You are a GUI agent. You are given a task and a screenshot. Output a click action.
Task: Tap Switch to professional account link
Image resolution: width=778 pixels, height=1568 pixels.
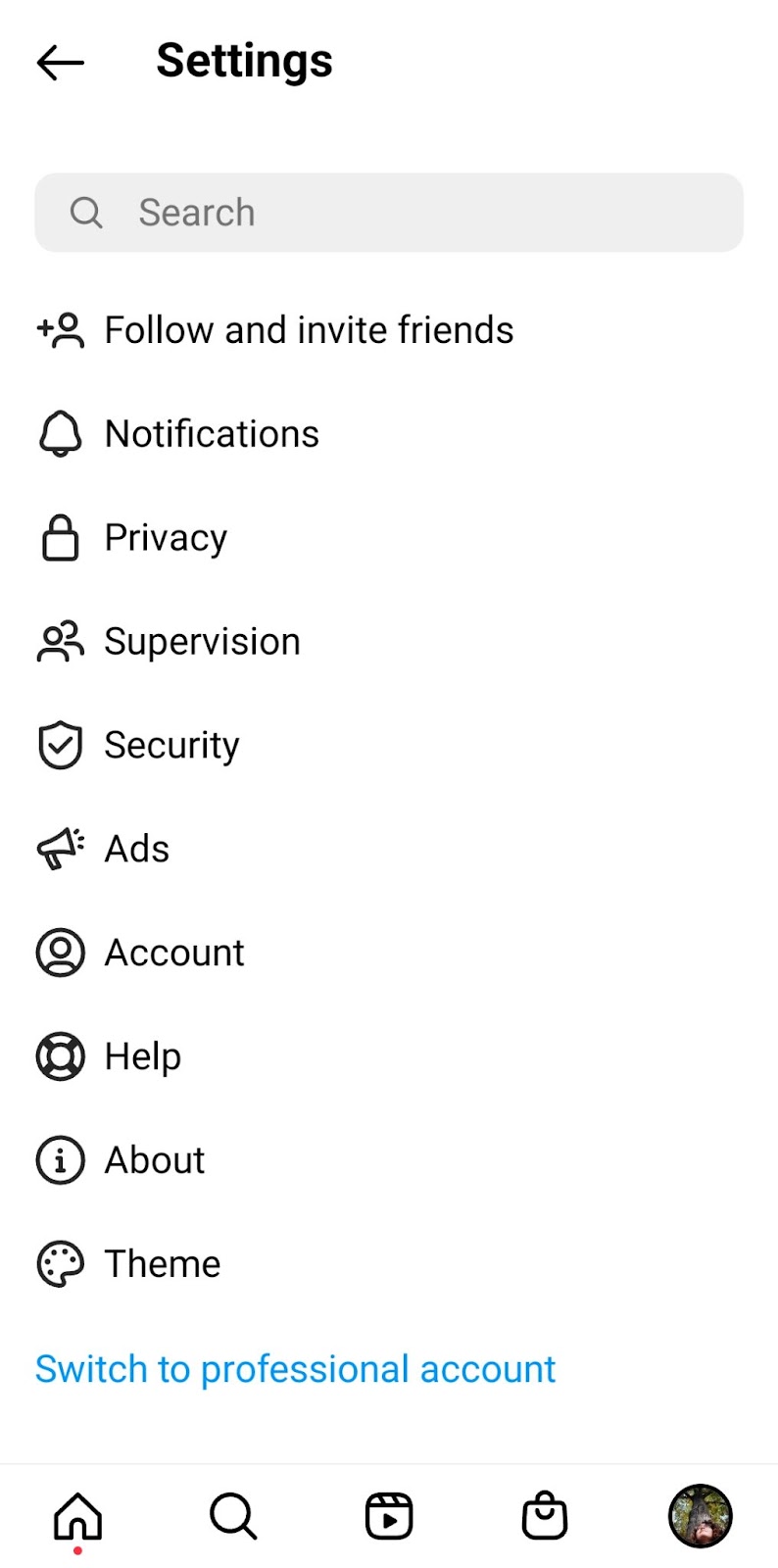point(295,1369)
